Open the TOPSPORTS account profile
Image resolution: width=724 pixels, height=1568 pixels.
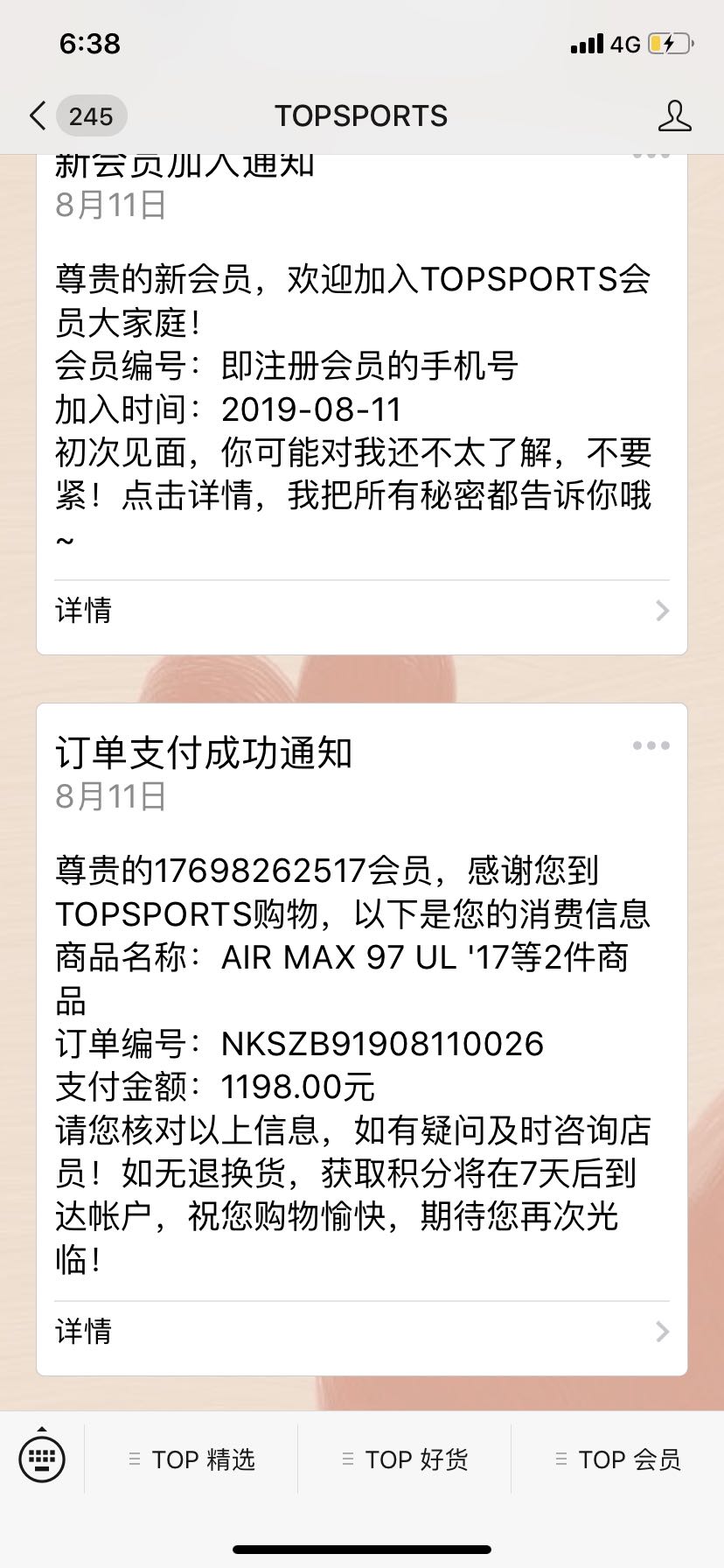pyautogui.click(x=673, y=116)
